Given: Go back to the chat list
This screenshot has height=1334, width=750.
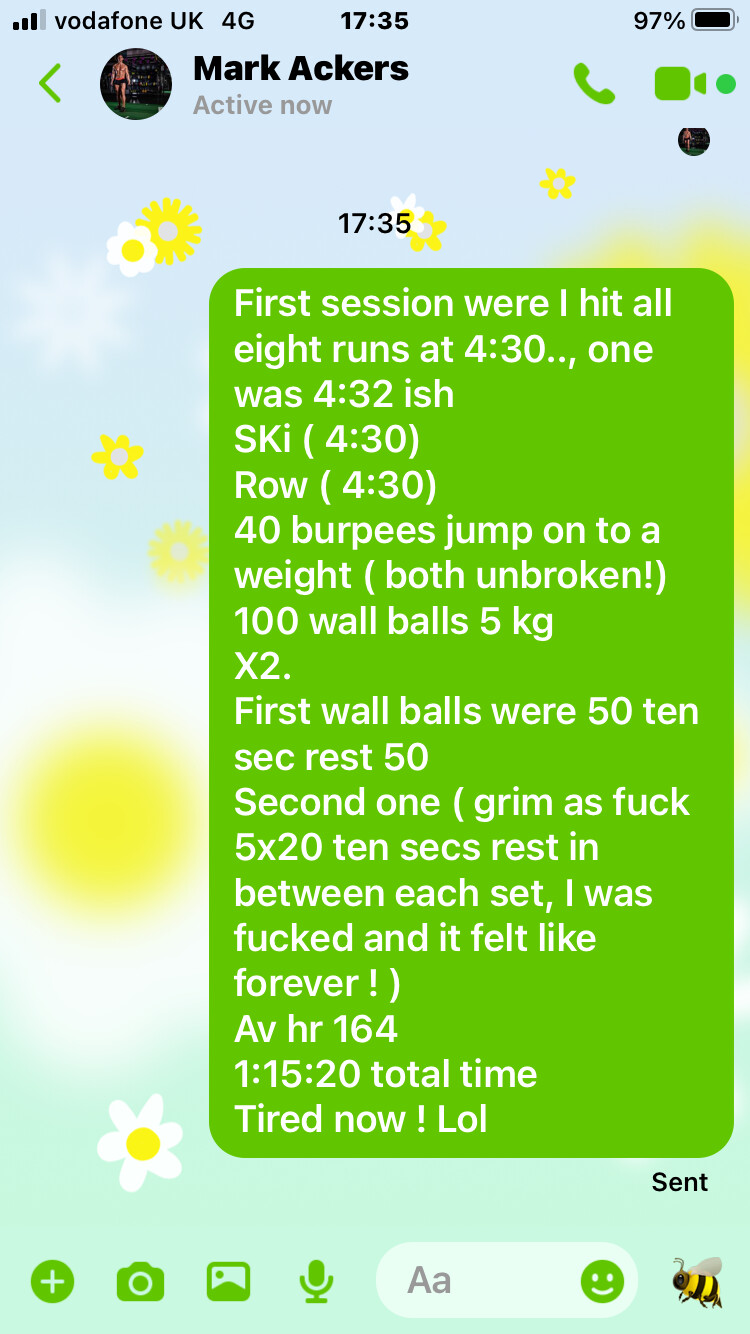Looking at the screenshot, I should [x=50, y=83].
